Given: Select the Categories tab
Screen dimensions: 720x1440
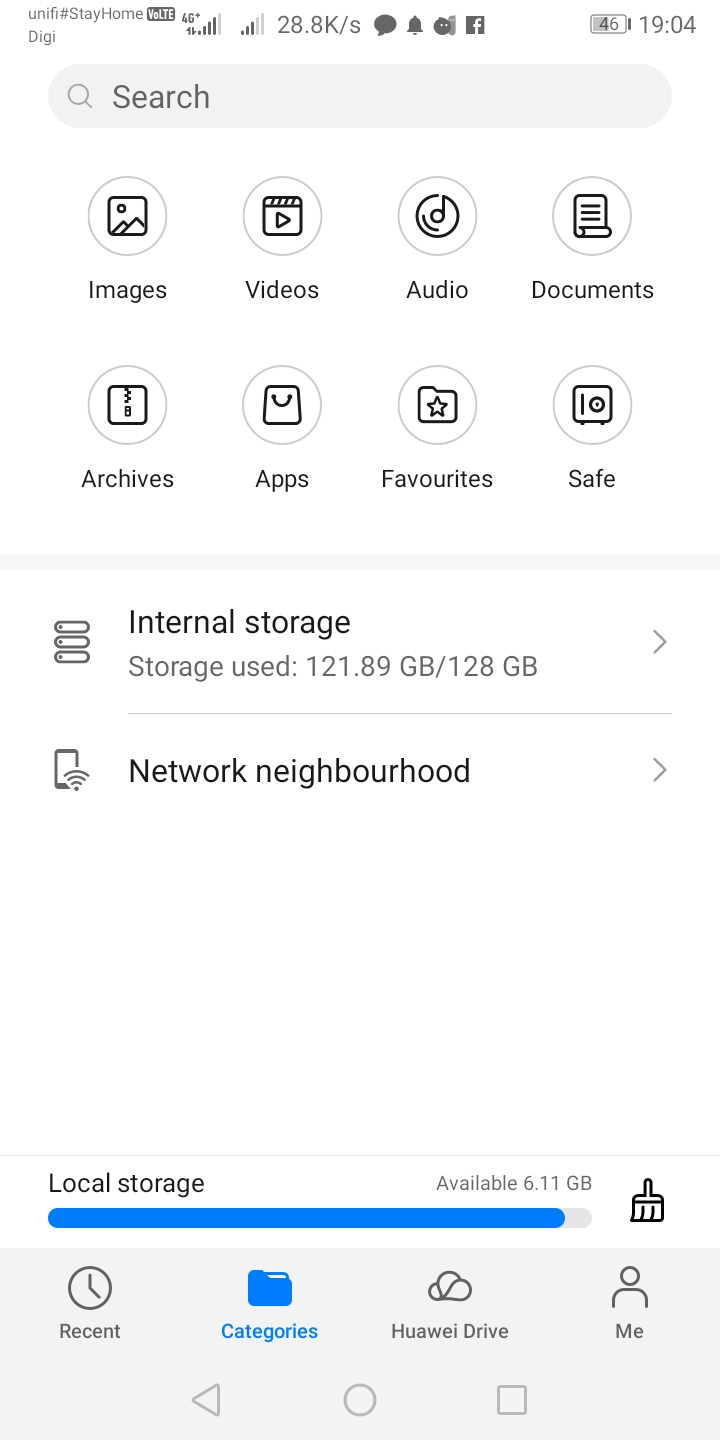Looking at the screenshot, I should point(270,1303).
